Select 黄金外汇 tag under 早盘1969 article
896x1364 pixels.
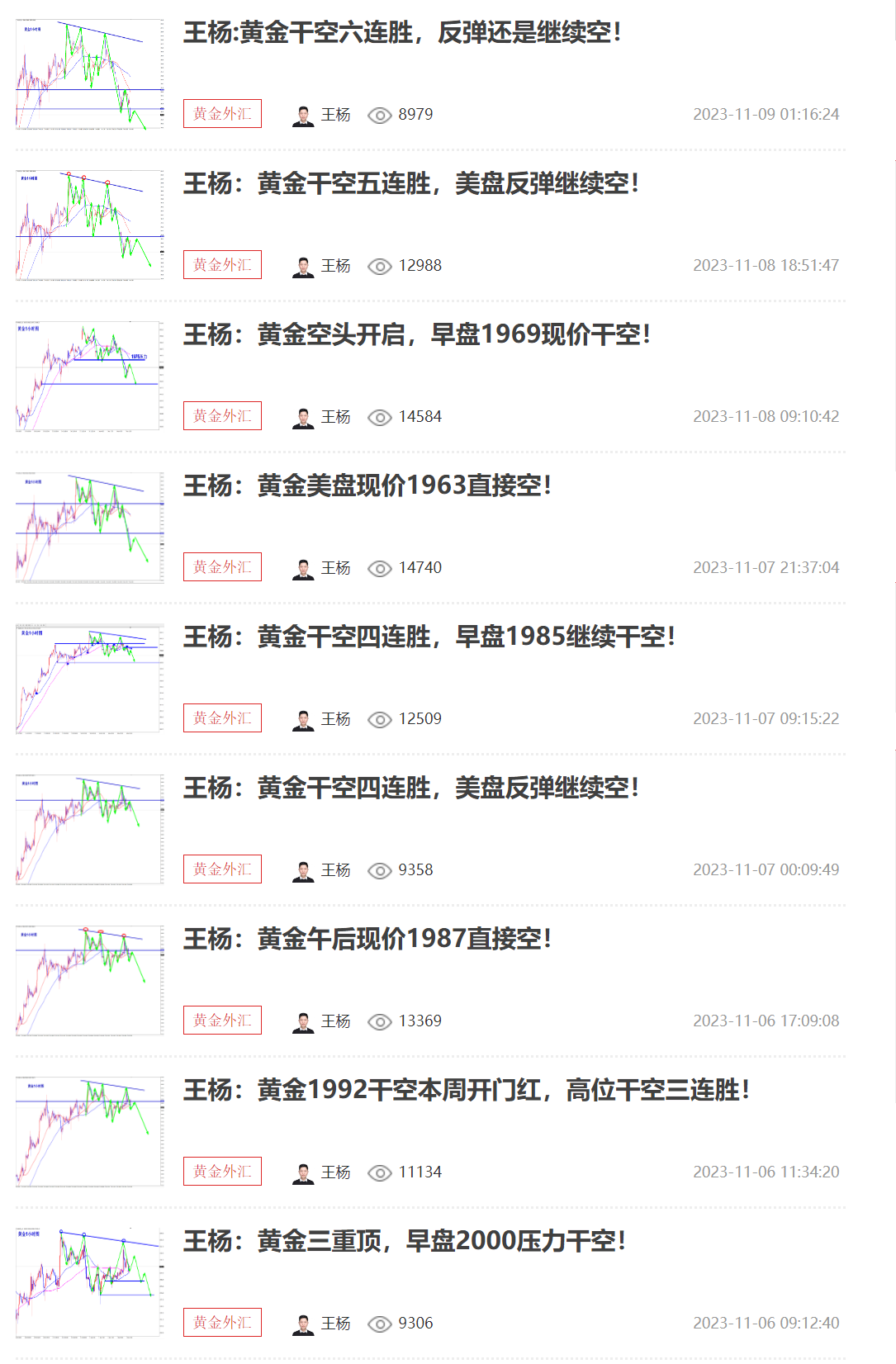coord(222,416)
